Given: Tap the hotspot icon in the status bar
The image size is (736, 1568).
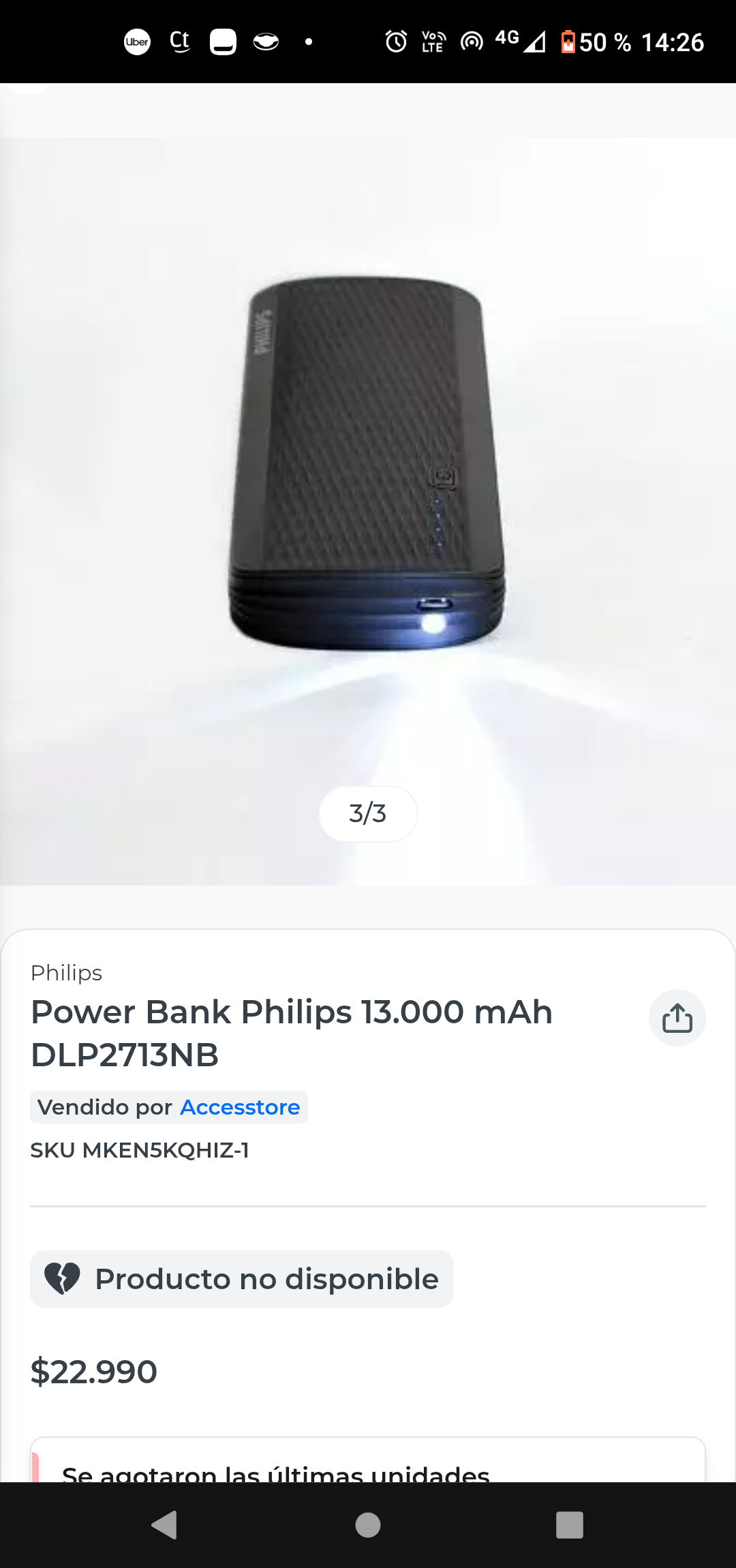Looking at the screenshot, I should point(473,42).
